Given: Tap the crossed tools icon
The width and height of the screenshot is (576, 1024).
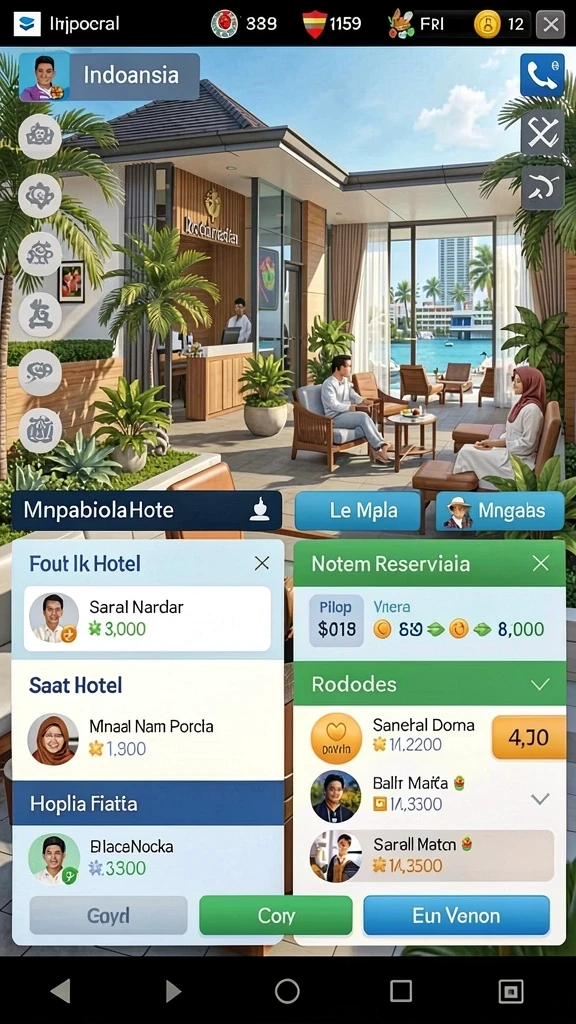Looking at the screenshot, I should coord(542,133).
